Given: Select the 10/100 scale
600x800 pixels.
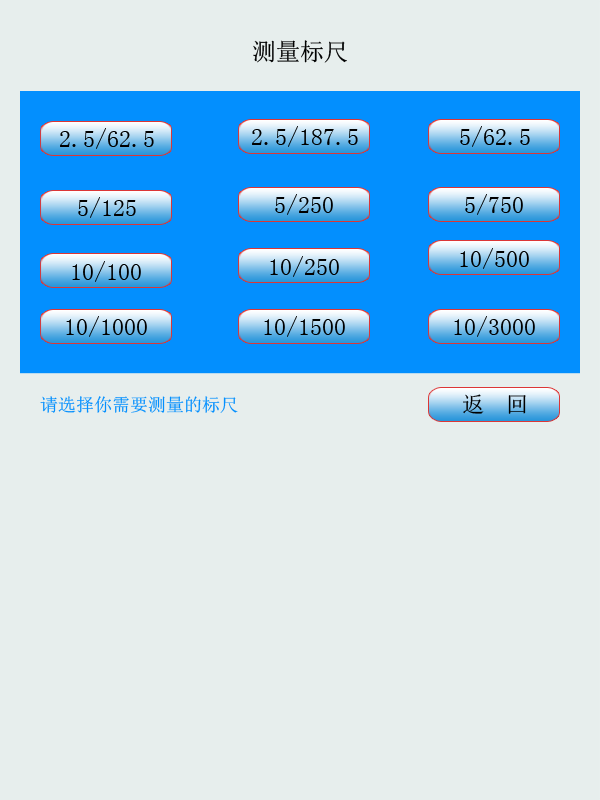Looking at the screenshot, I should (106, 271).
